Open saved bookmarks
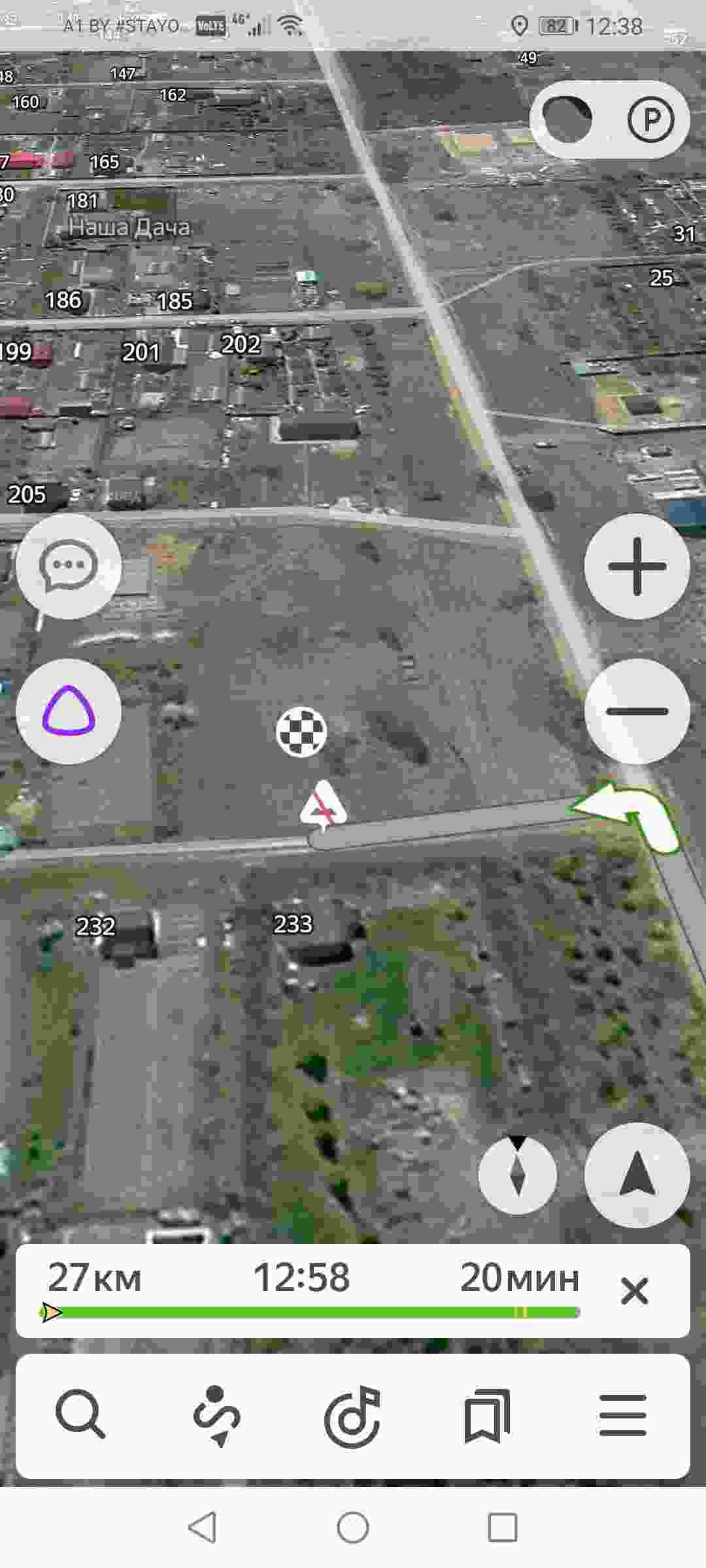Viewport: 706px width, 1568px height. pos(487,1414)
